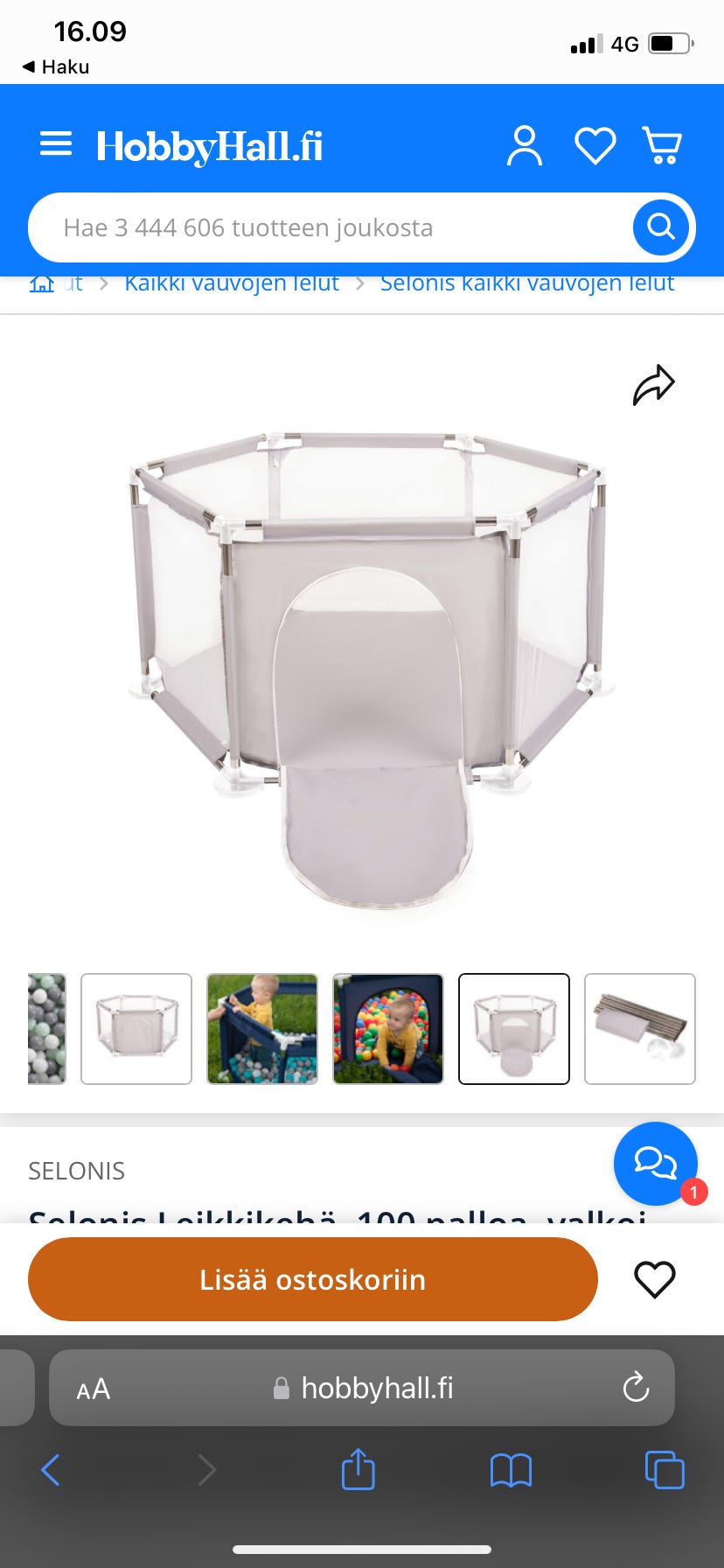
Task: Select the gray-green balls thumbnail
Action: coord(47,1029)
